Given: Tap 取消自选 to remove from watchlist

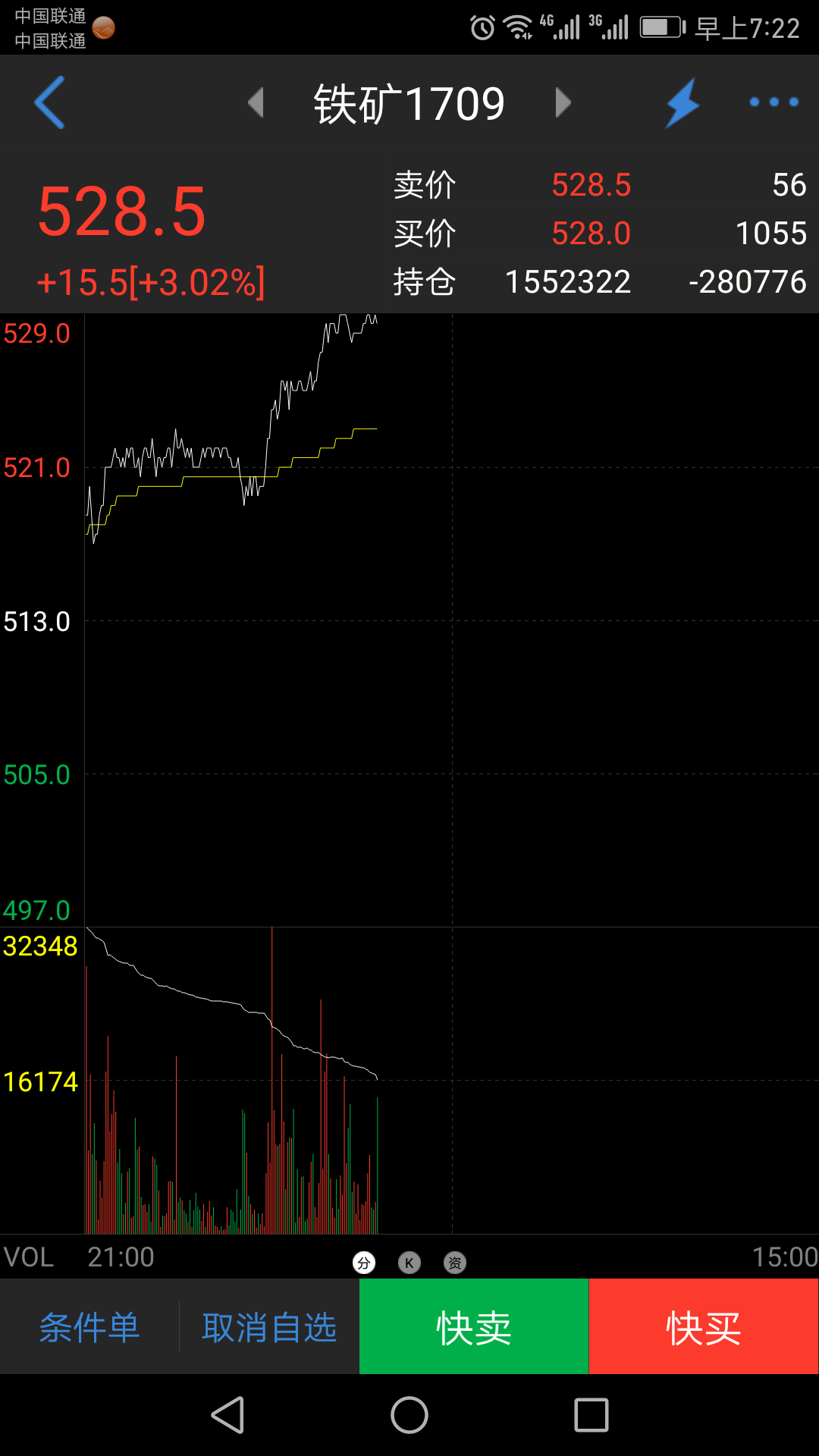Looking at the screenshot, I should click(269, 1327).
